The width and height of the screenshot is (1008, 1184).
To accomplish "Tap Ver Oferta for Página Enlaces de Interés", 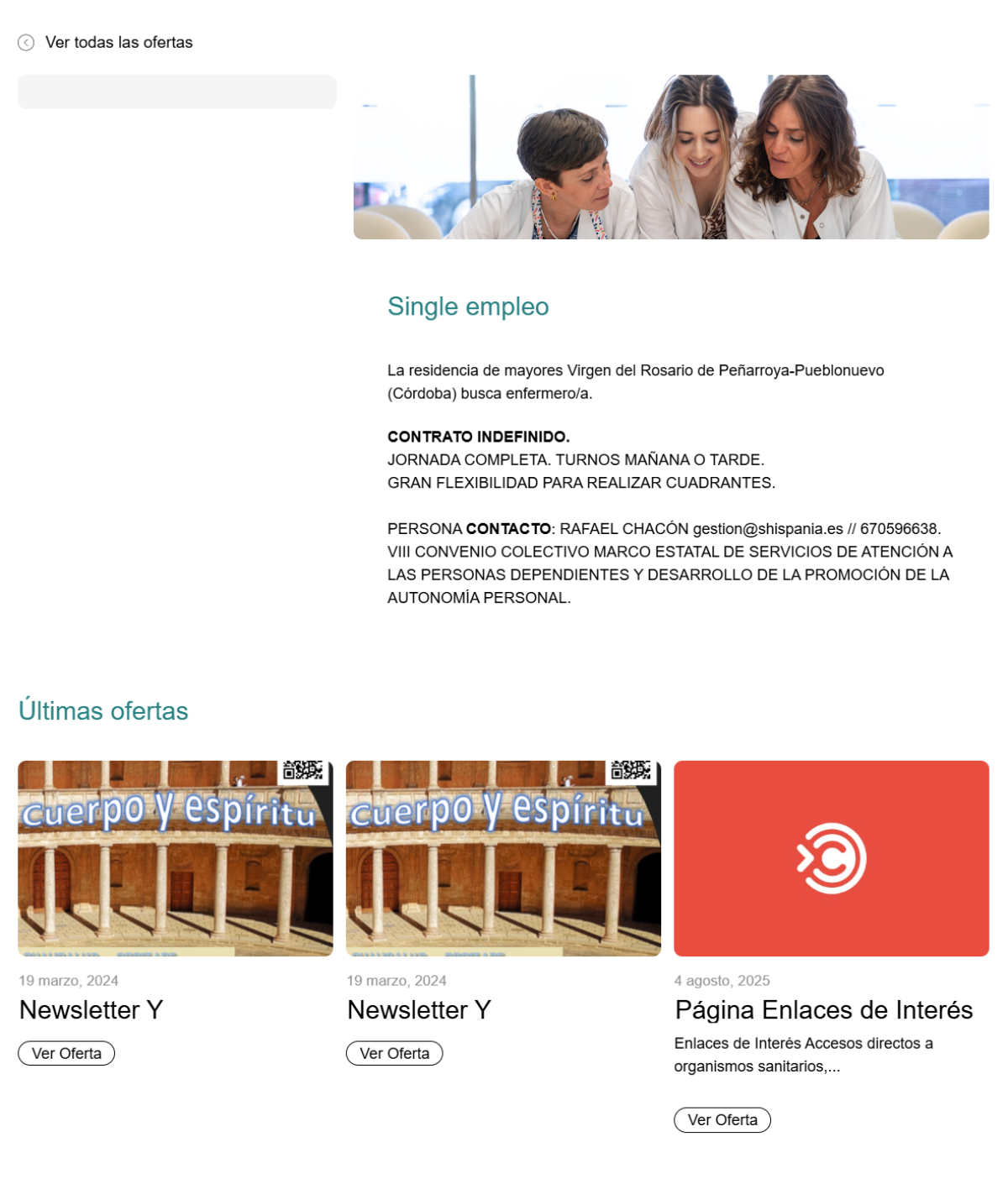I will [722, 1119].
